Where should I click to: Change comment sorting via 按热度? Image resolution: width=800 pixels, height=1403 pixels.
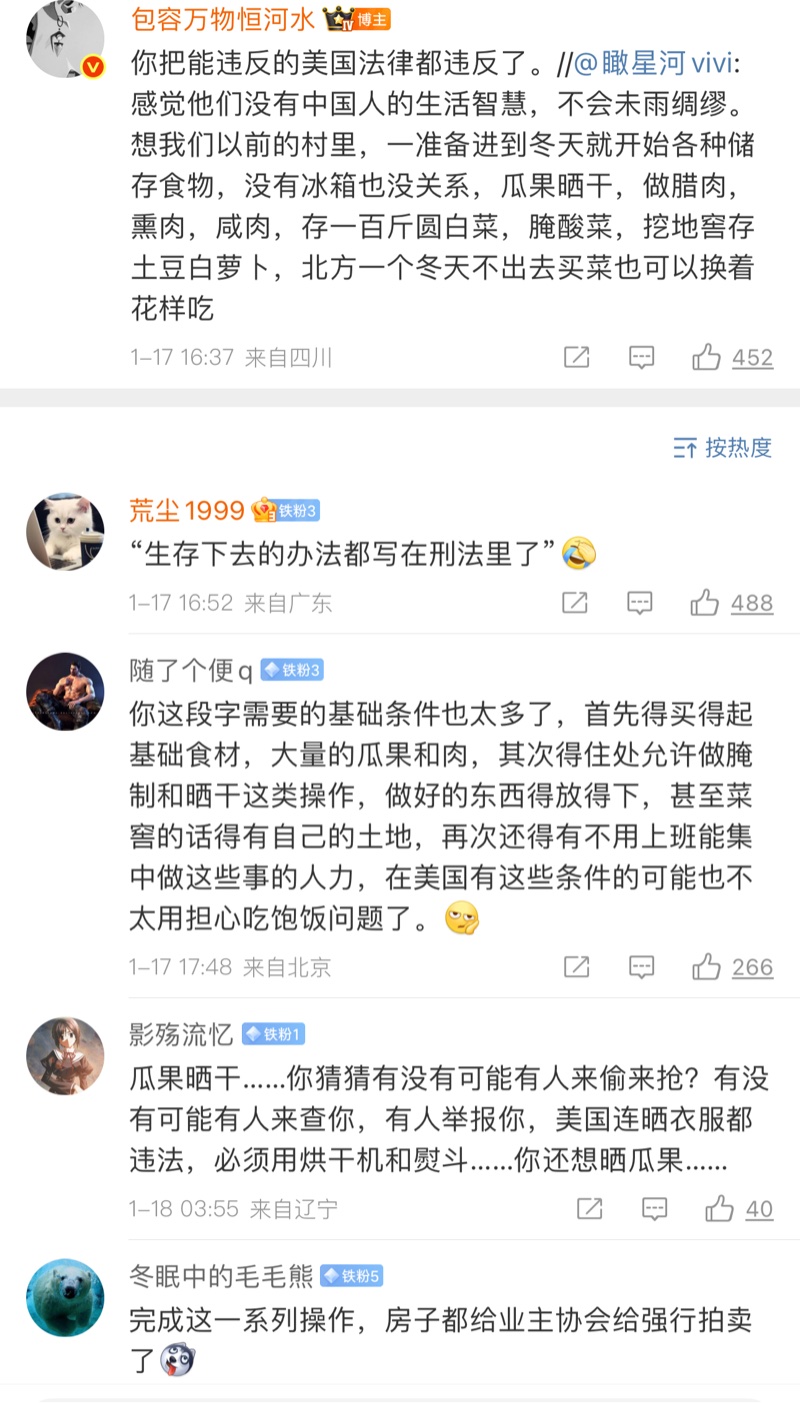tap(723, 447)
